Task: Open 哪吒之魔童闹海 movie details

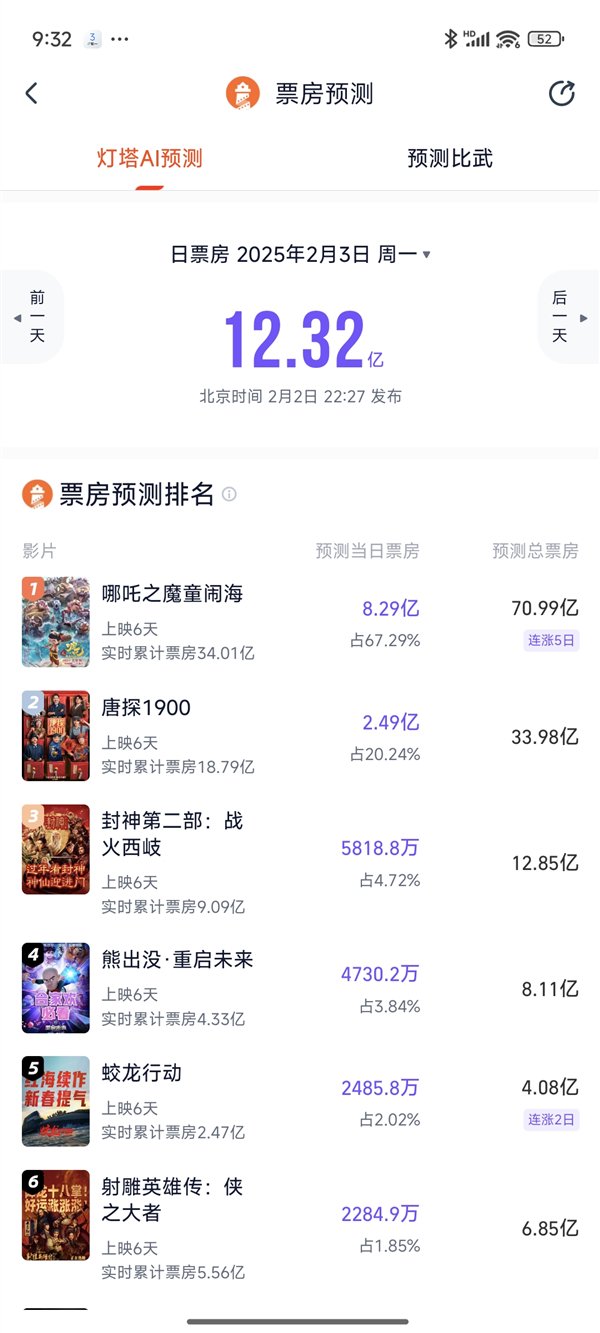Action: point(172,594)
